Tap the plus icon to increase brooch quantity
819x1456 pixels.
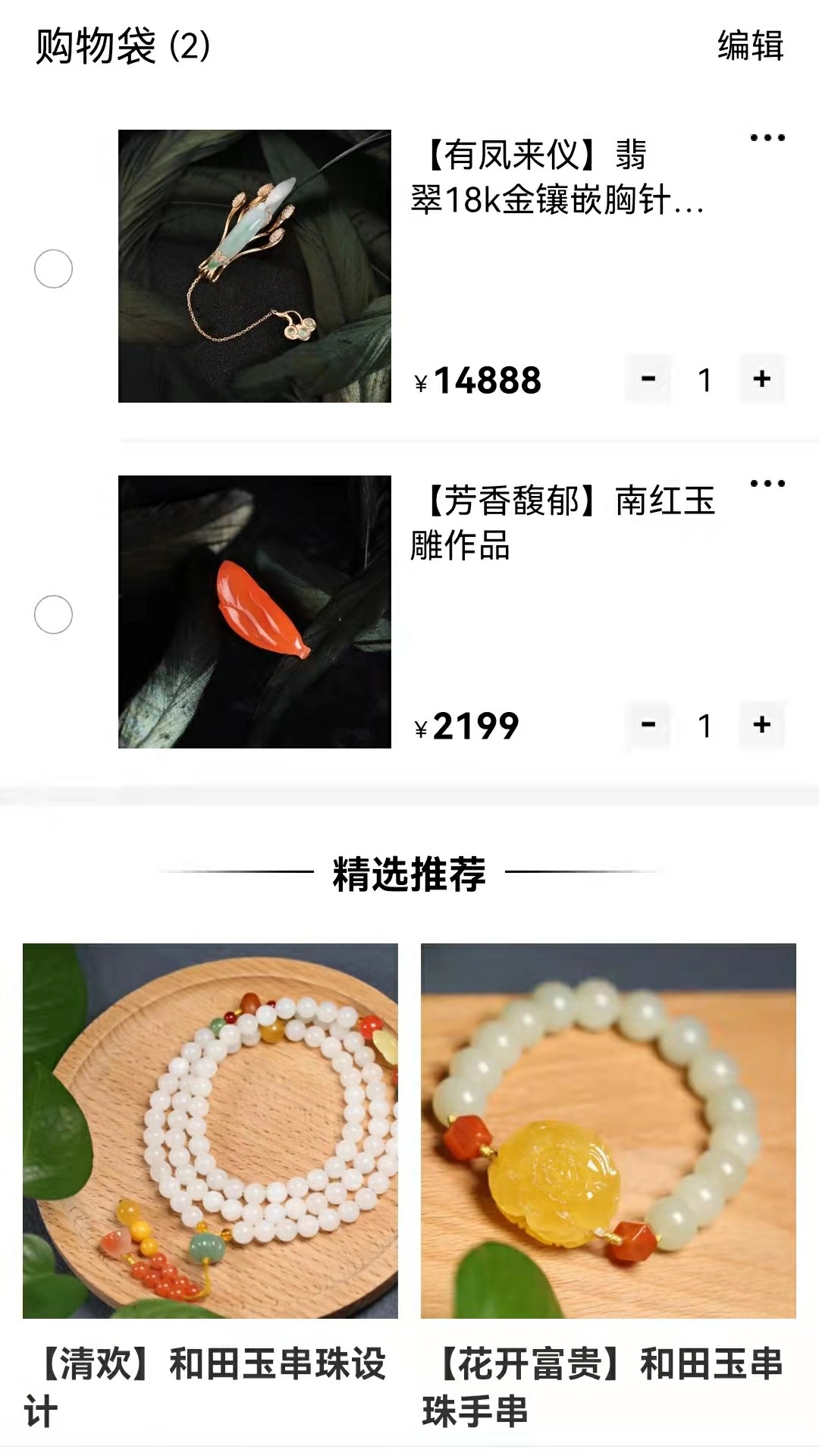pos(761,379)
